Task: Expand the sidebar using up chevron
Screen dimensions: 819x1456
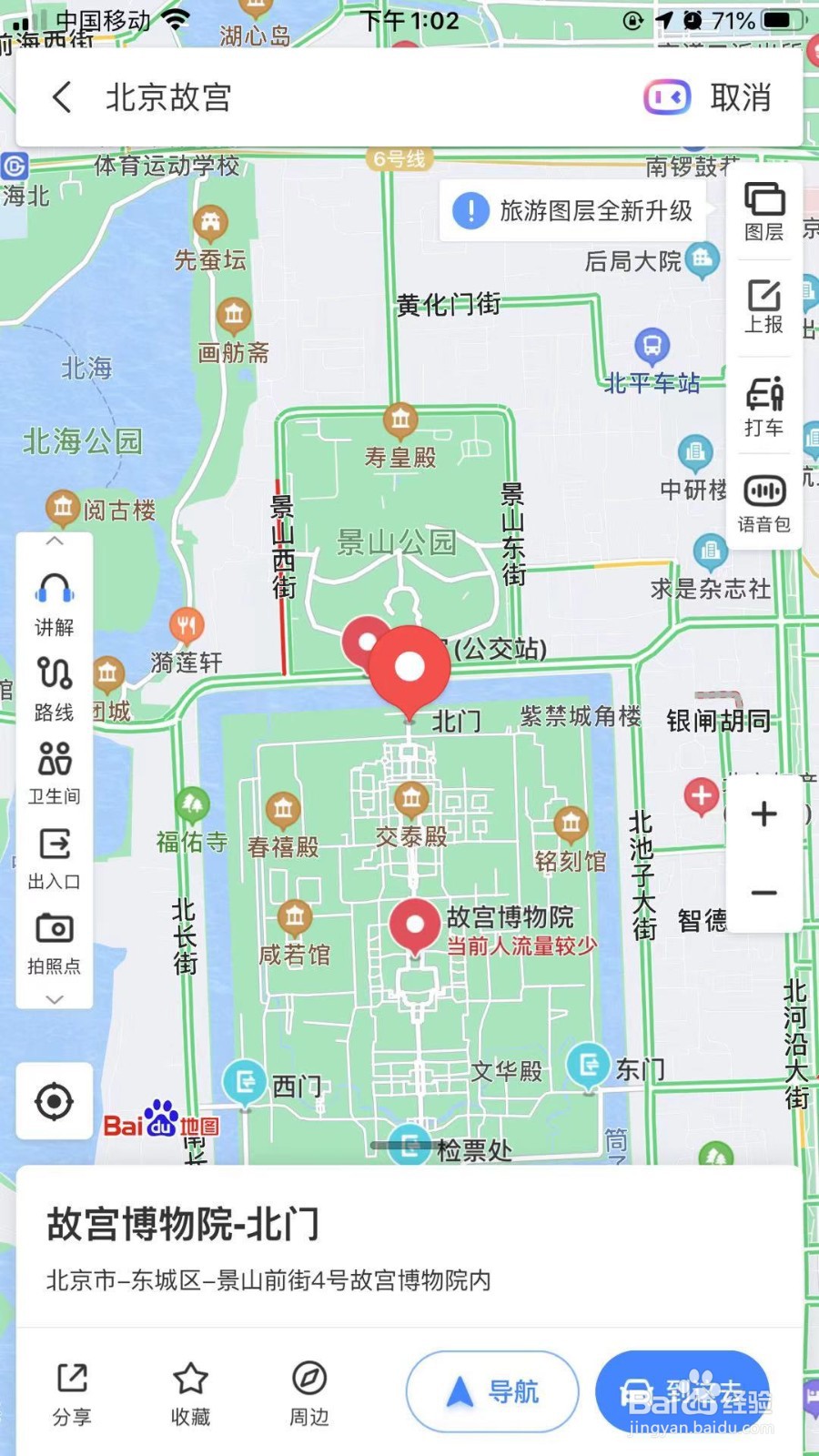Action: coord(54,541)
